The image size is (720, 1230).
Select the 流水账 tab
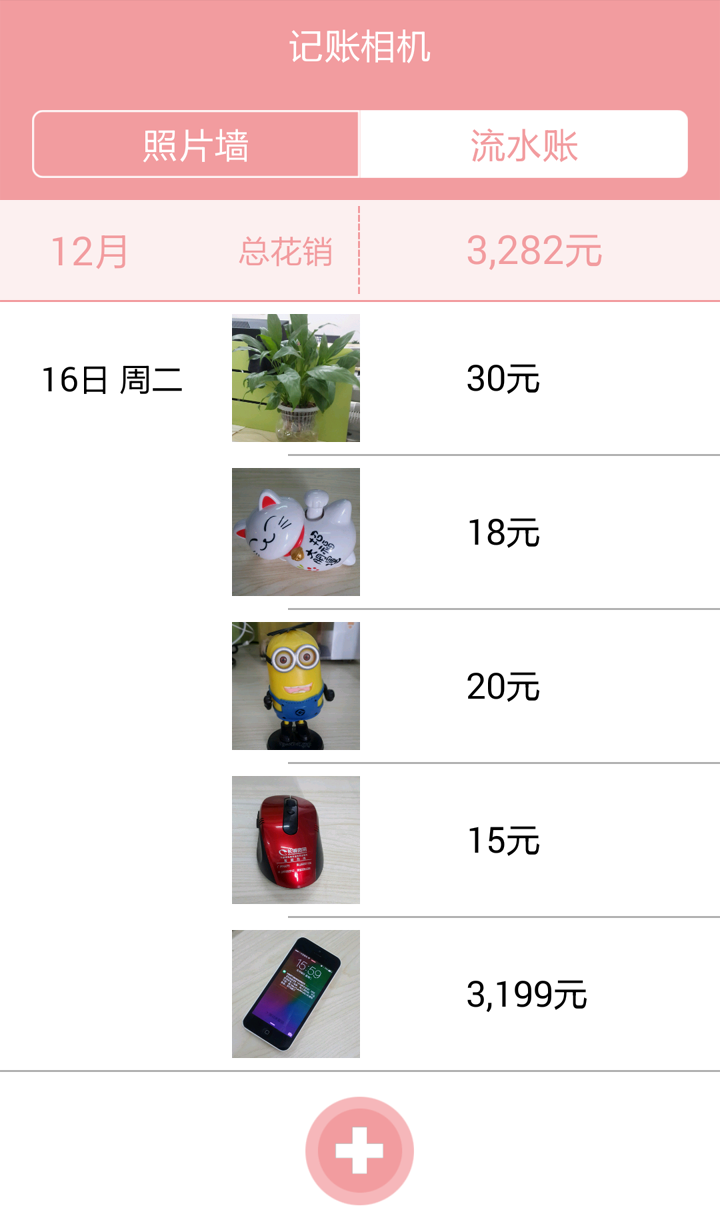pyautogui.click(x=523, y=145)
